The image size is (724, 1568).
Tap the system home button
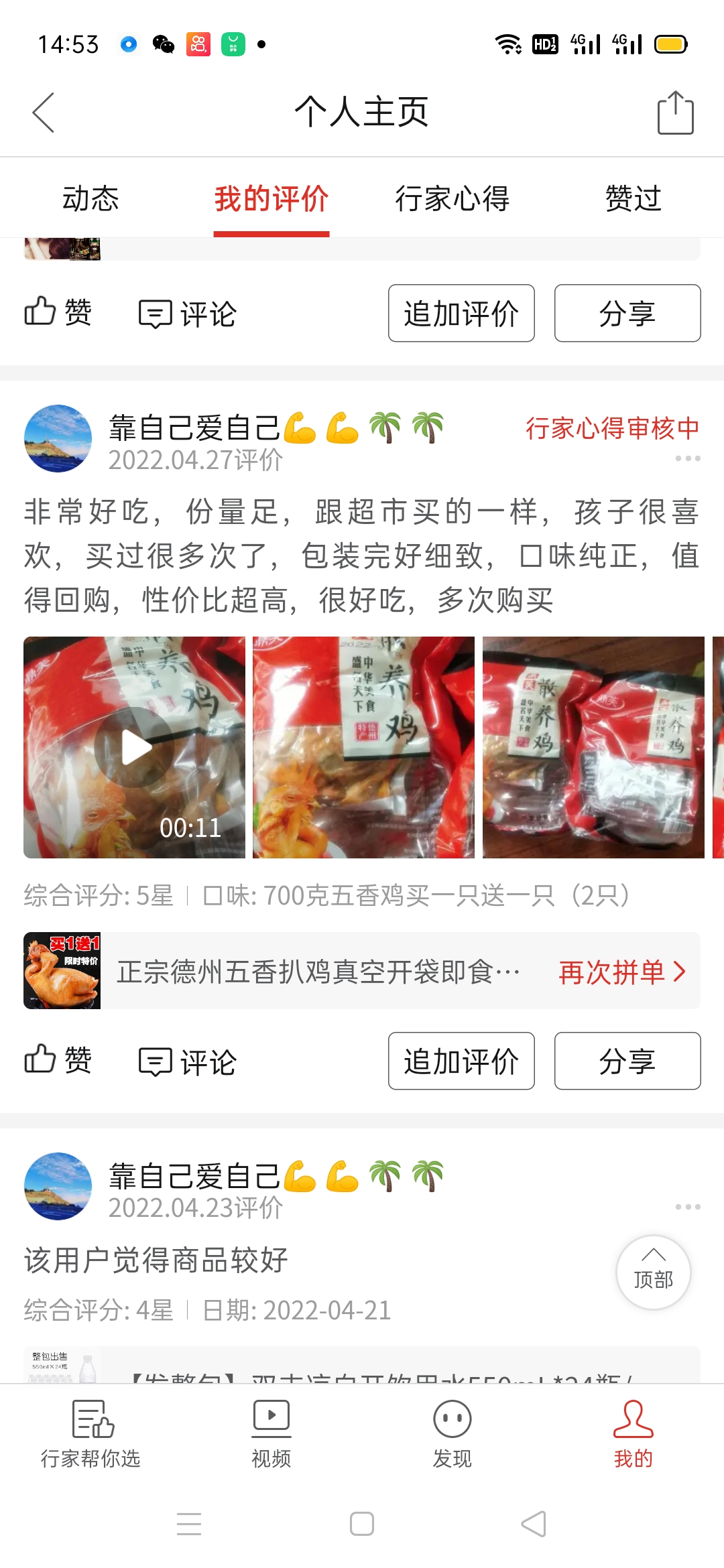tap(362, 1524)
